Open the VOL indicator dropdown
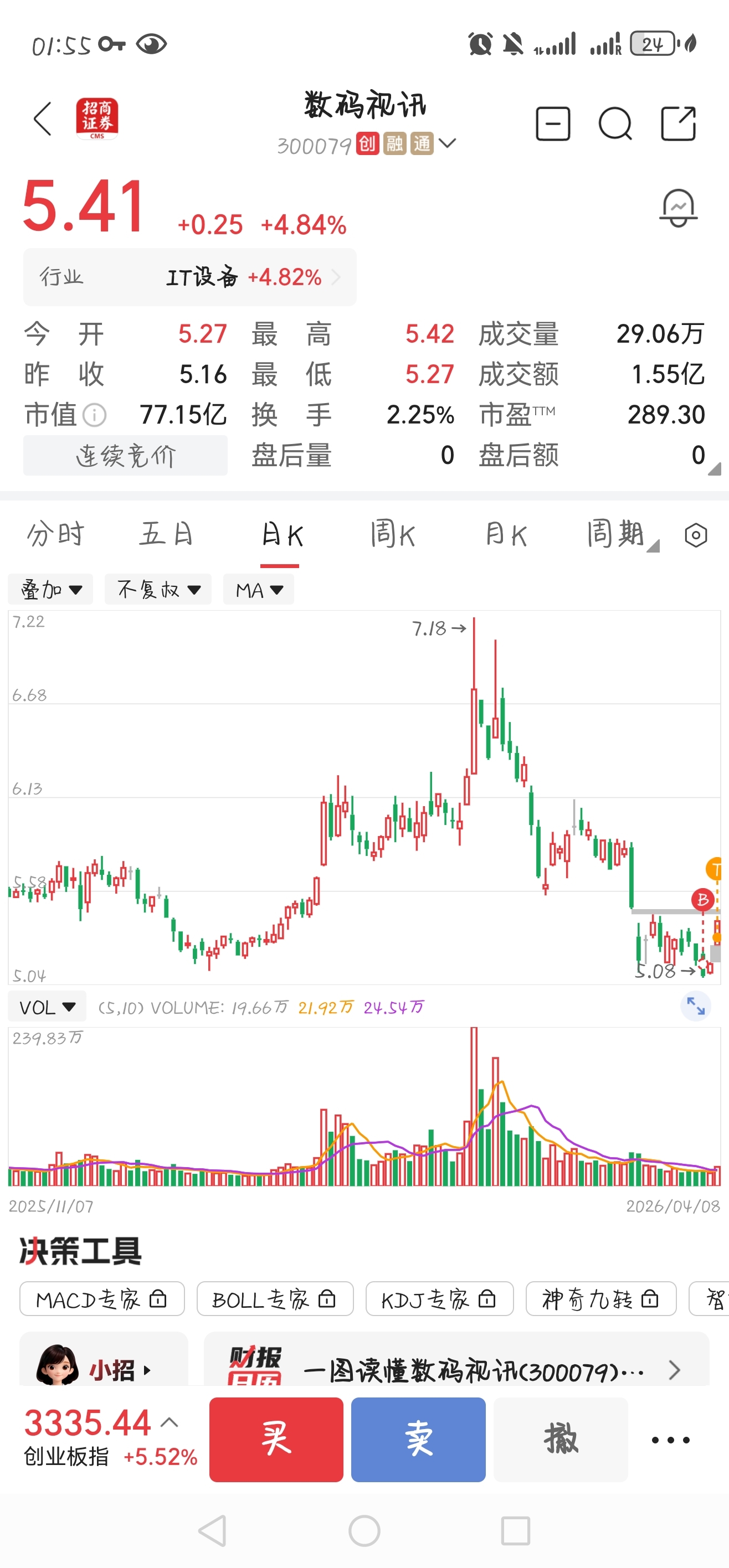 click(x=47, y=1007)
